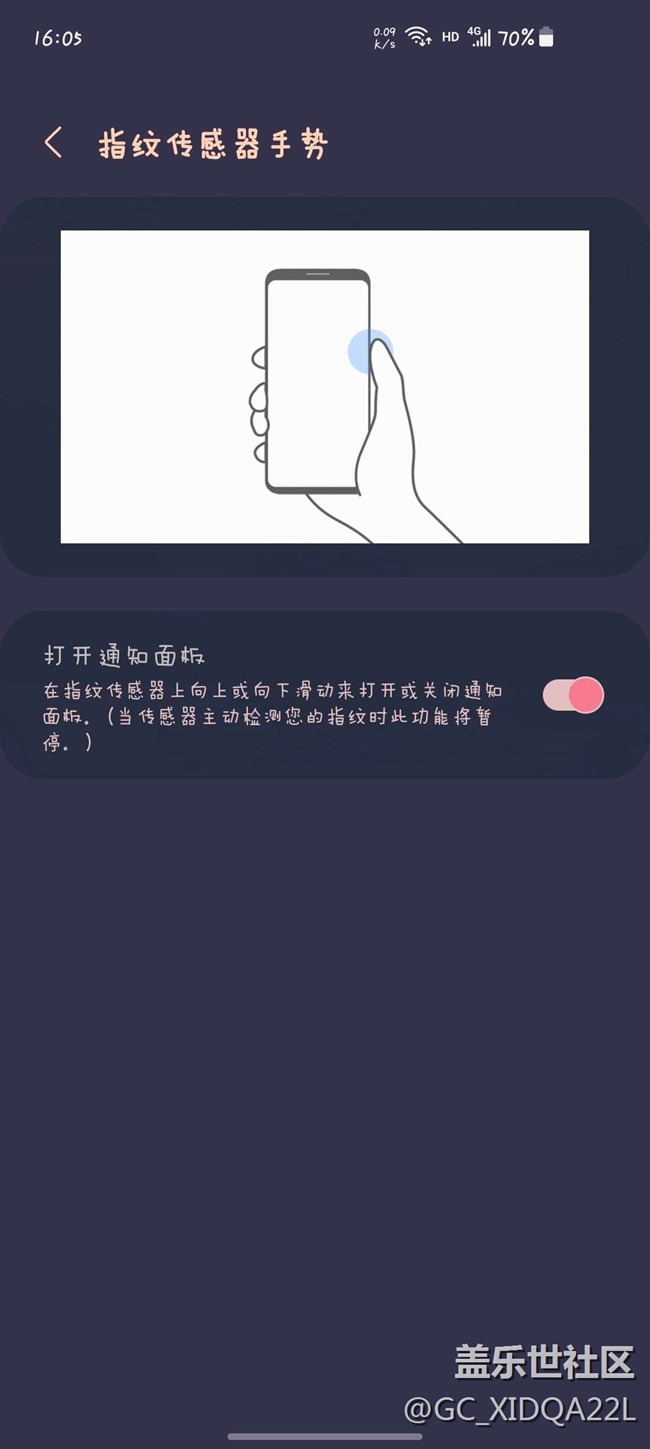This screenshot has height=1449, width=650.
Task: Go back from 指纹传感器手势 screen
Action: [x=53, y=143]
